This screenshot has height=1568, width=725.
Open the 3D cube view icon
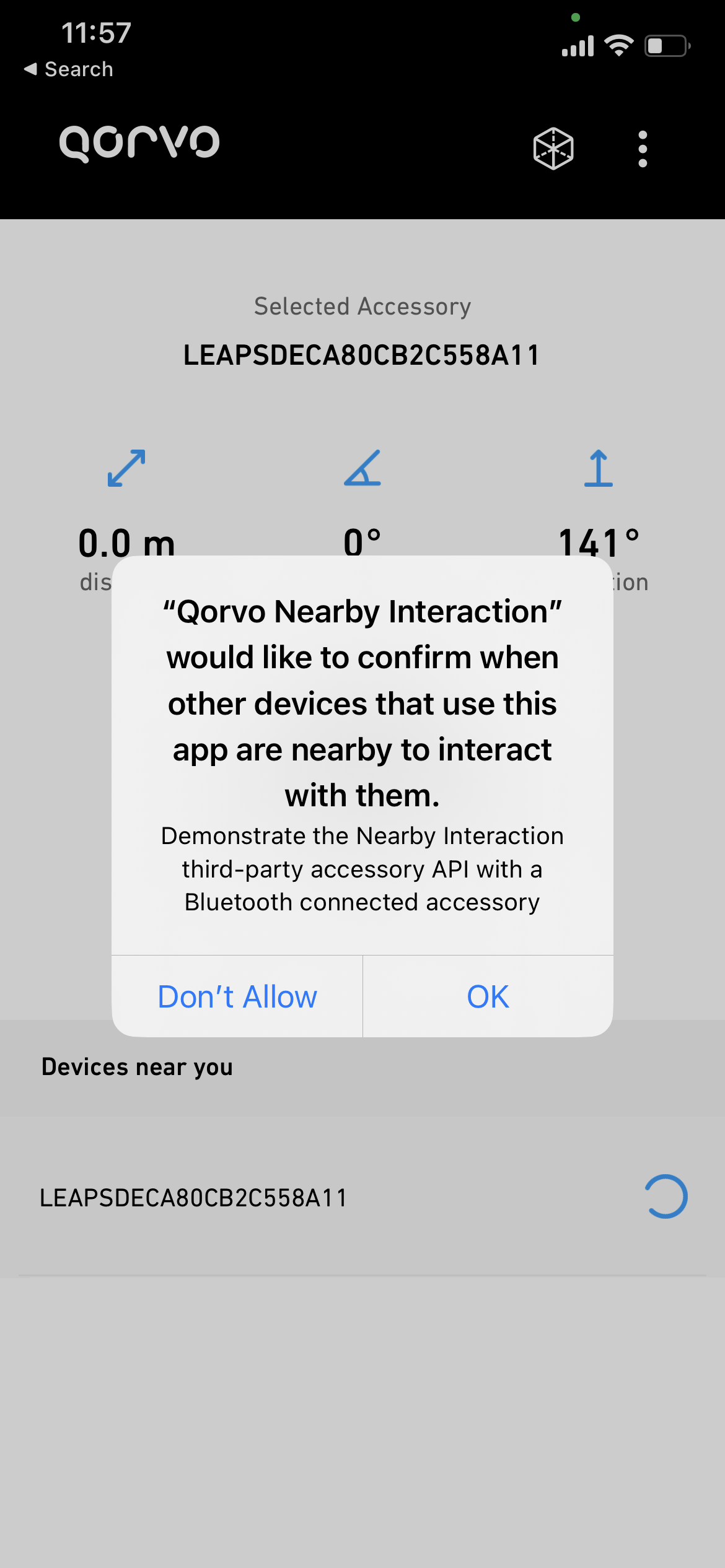[553, 149]
